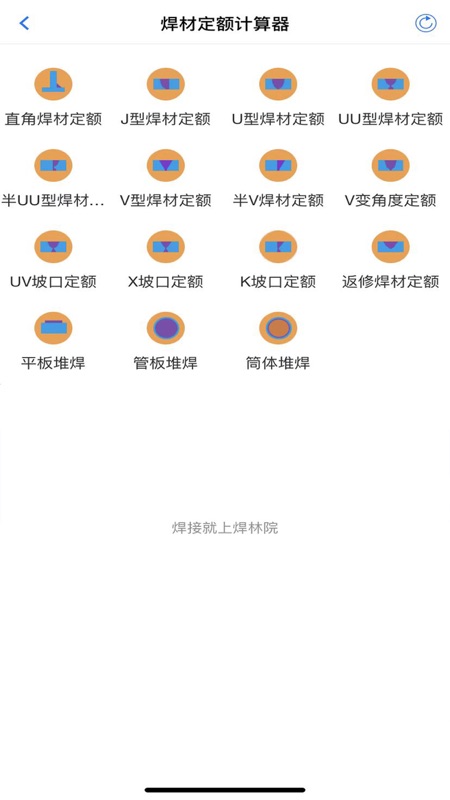Select K坡口定额

[278, 260]
